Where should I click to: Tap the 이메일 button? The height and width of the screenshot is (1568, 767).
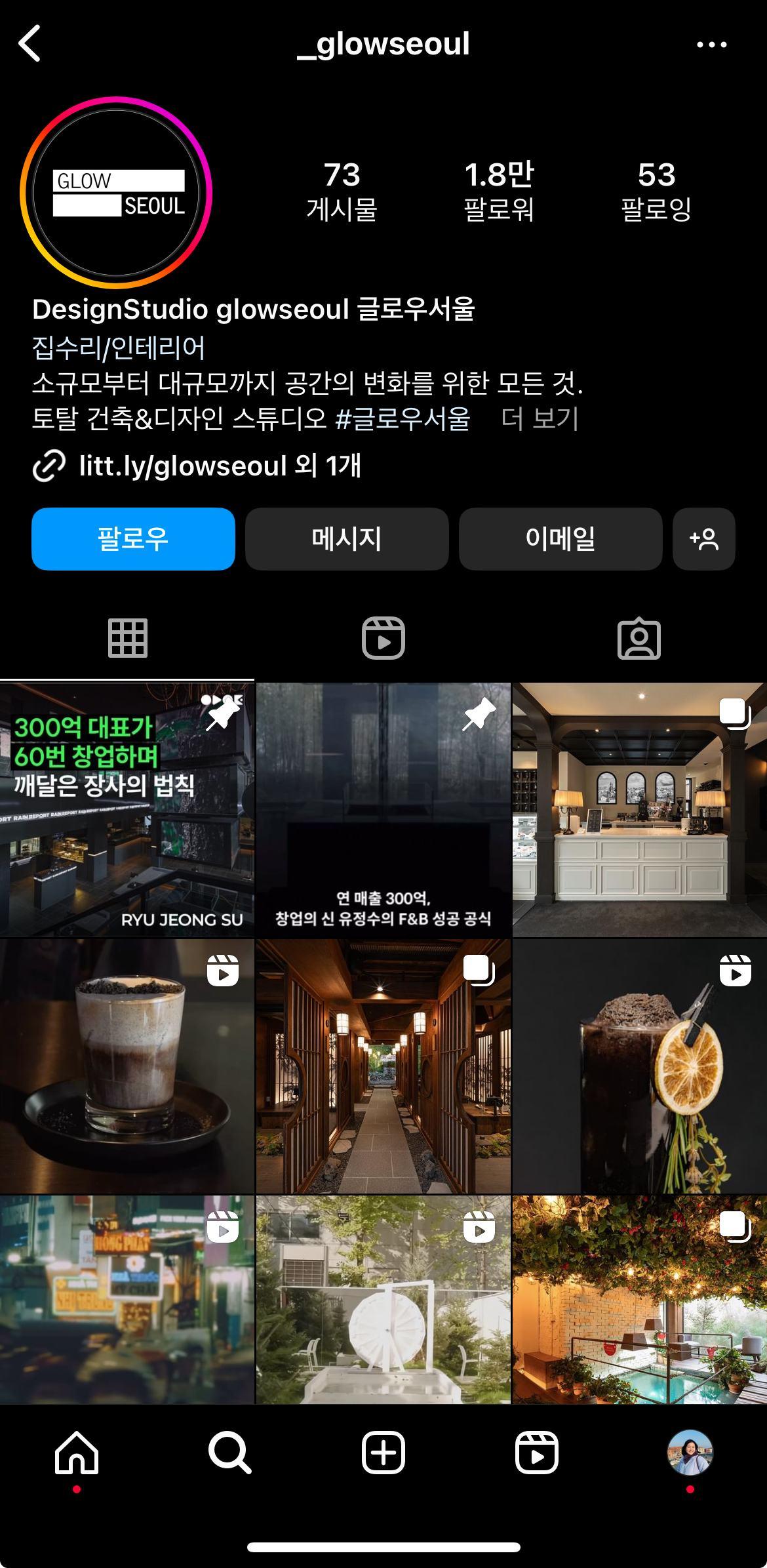click(560, 538)
